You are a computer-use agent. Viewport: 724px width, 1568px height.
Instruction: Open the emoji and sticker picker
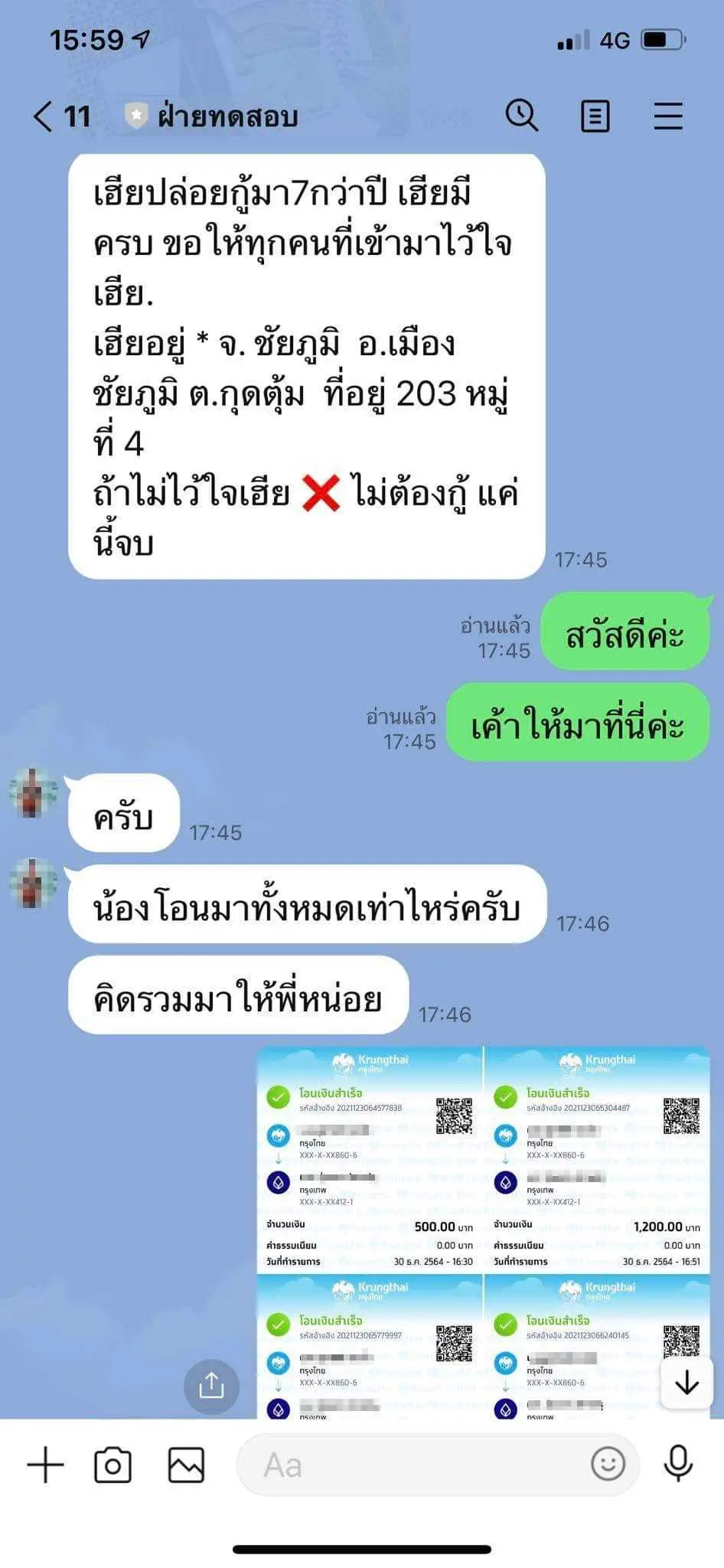coord(608,1464)
